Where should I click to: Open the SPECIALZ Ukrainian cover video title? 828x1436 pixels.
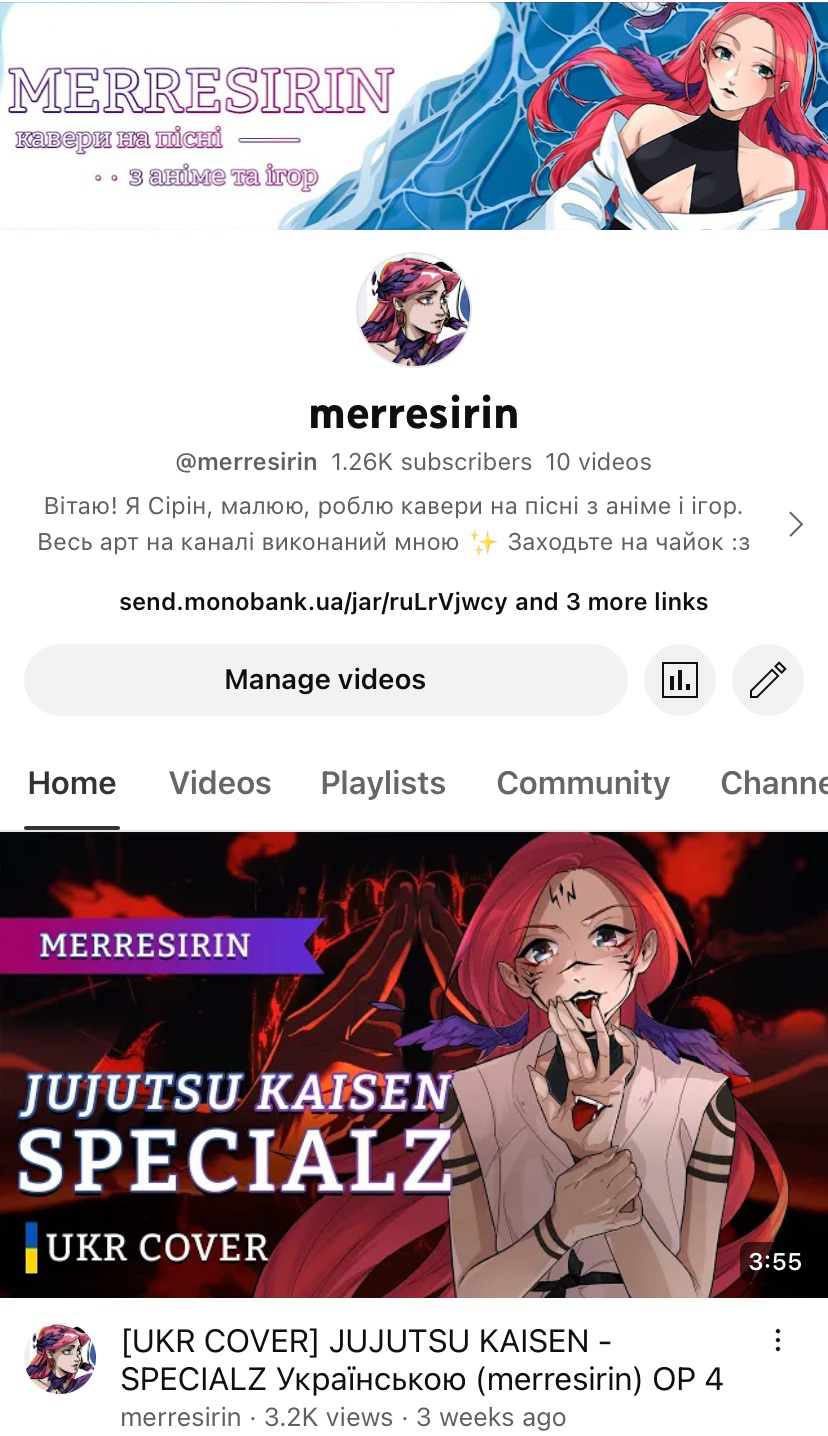[x=420, y=1359]
